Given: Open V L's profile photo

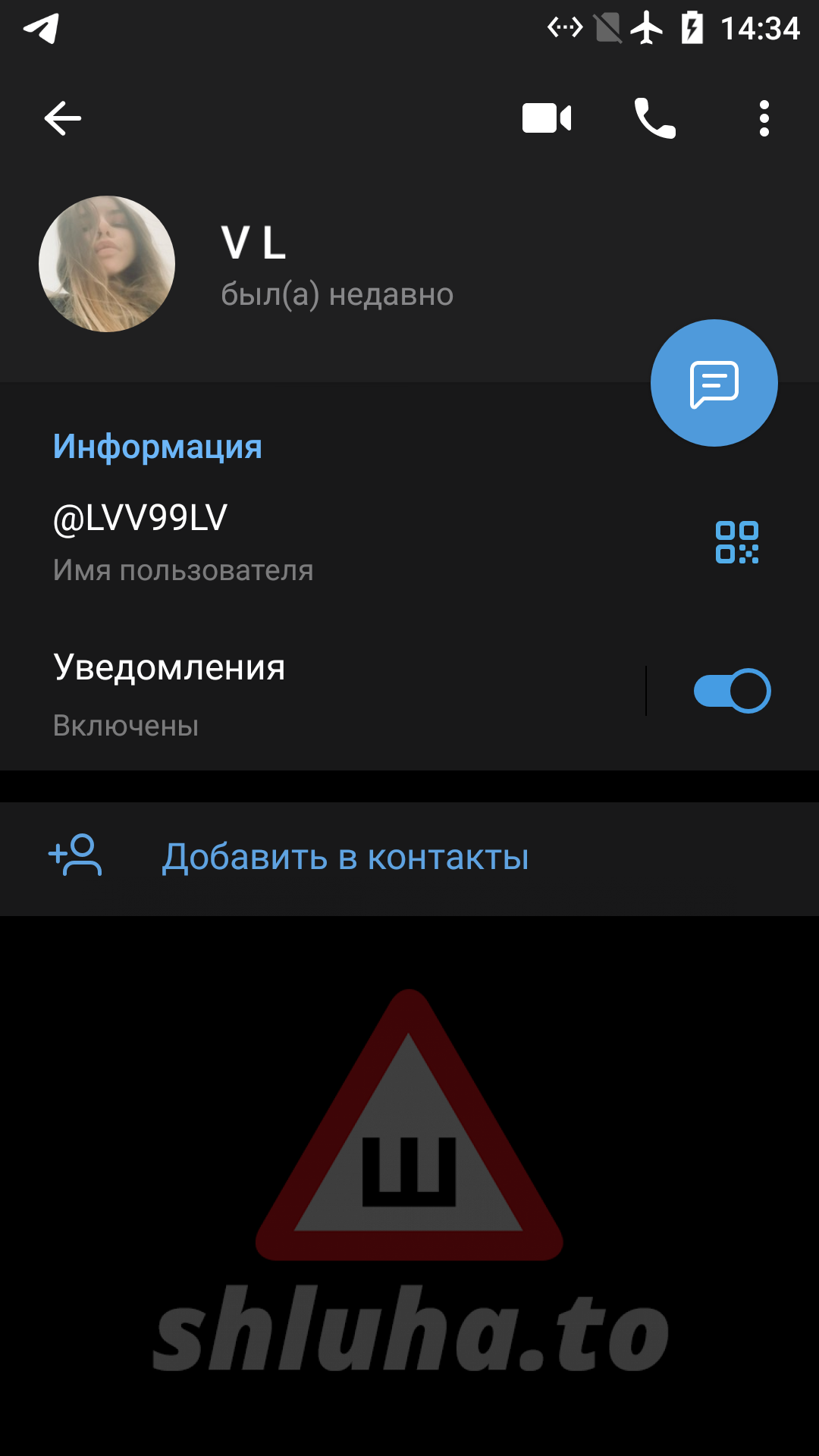Looking at the screenshot, I should click(x=107, y=264).
